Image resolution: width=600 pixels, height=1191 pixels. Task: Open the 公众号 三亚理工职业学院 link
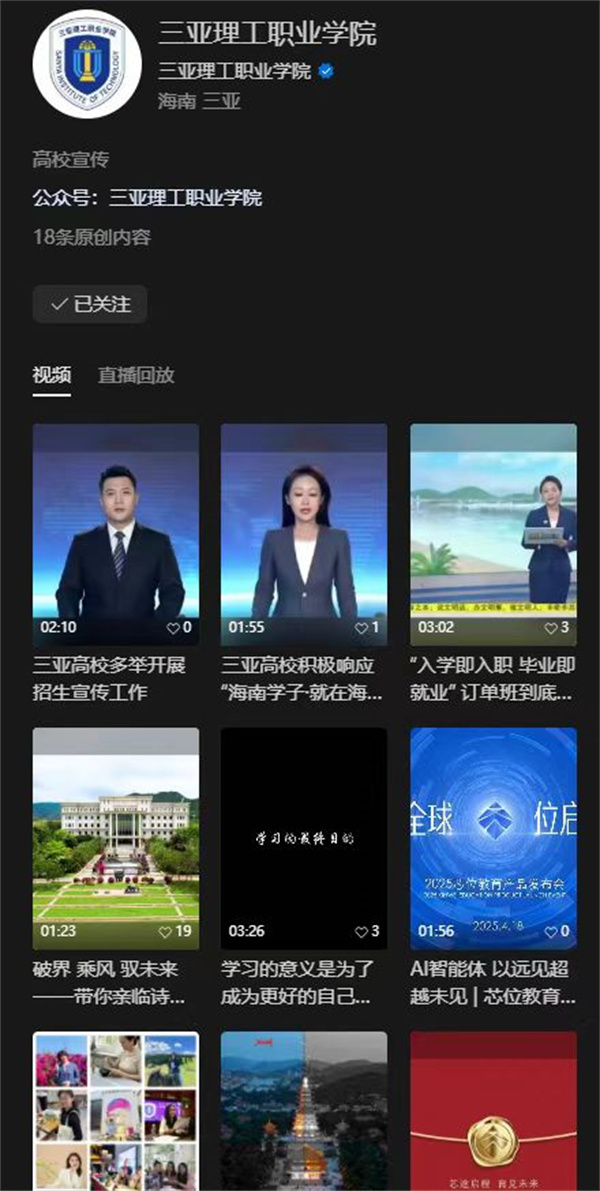[185, 197]
